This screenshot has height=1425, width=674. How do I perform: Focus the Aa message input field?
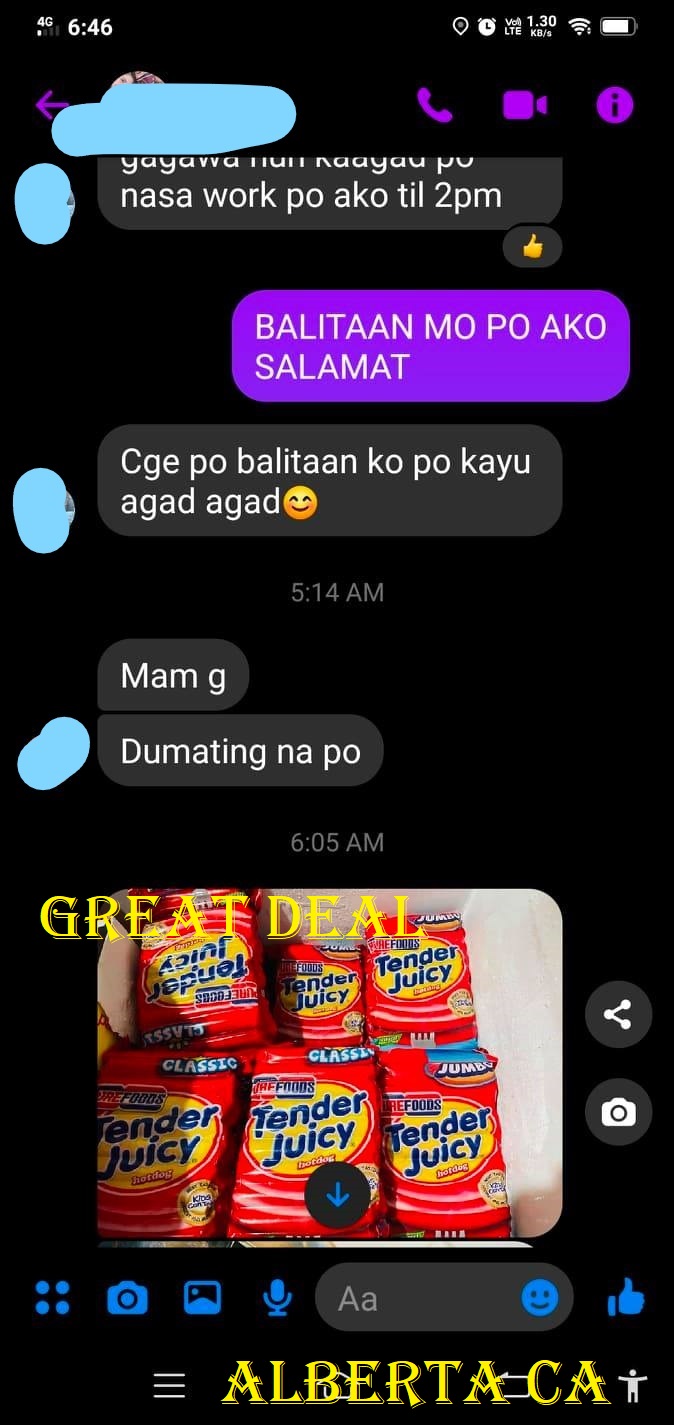[420, 1298]
